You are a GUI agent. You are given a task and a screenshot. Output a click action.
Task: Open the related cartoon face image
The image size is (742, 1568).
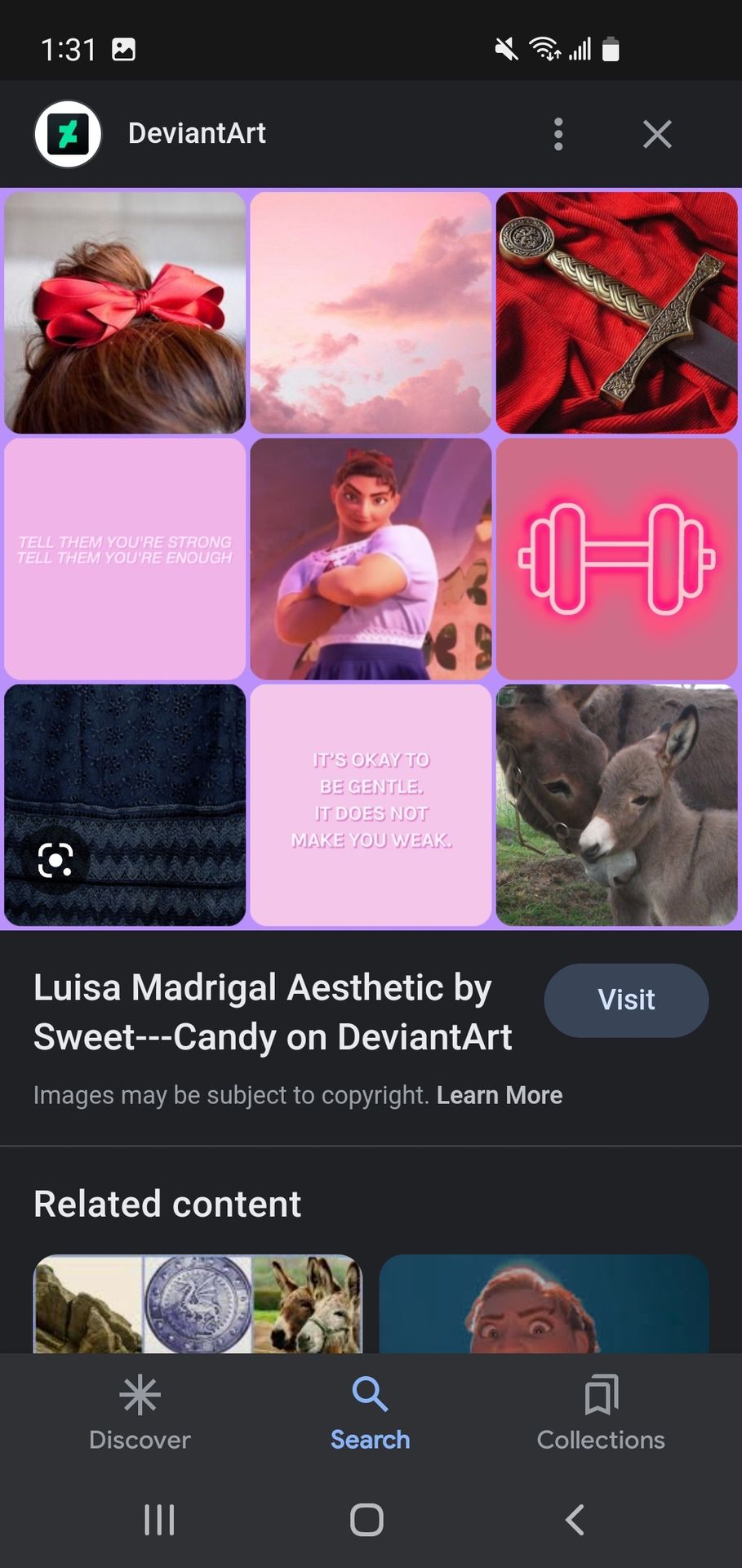tap(544, 1303)
